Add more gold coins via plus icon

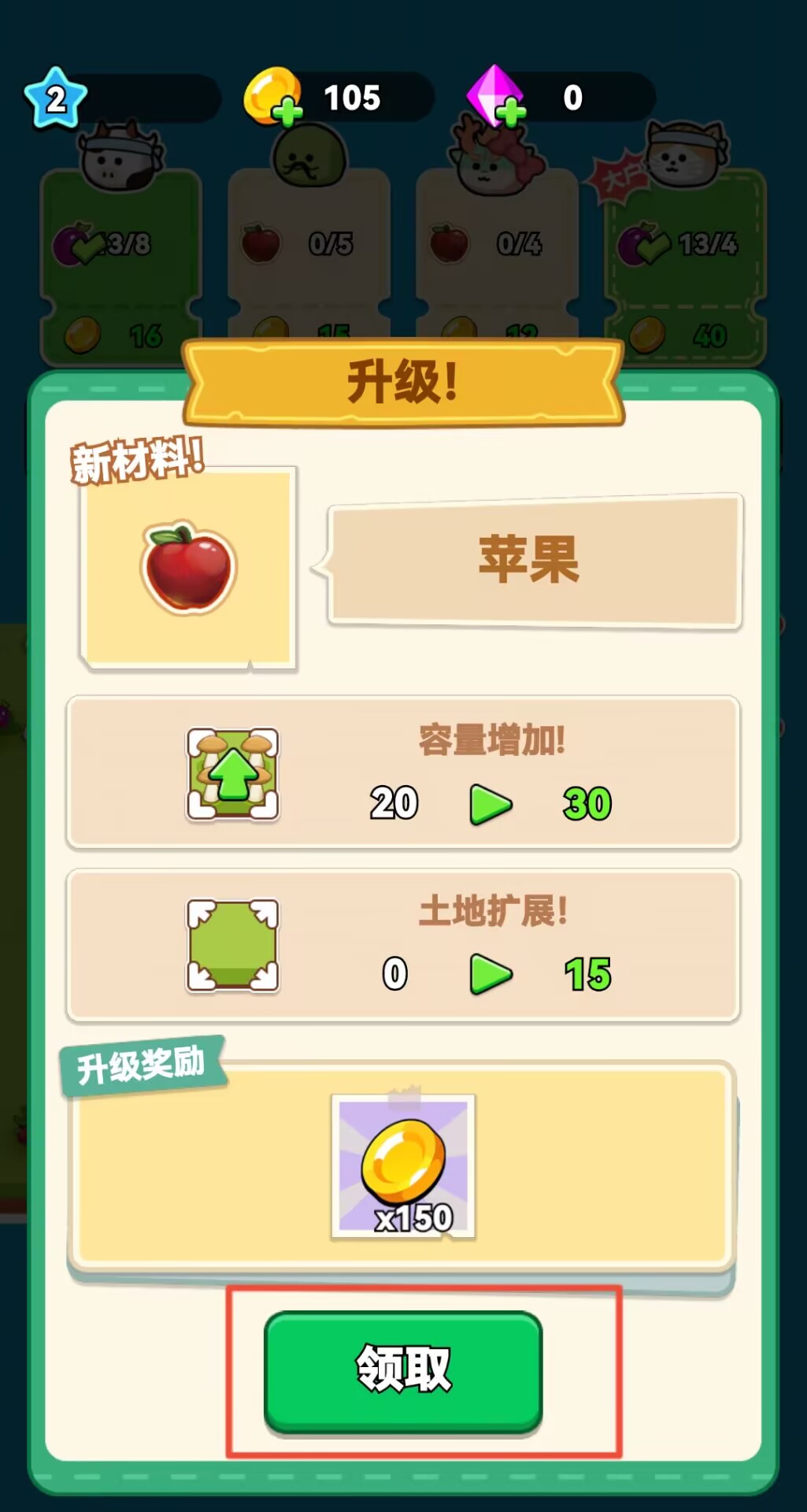tap(287, 112)
